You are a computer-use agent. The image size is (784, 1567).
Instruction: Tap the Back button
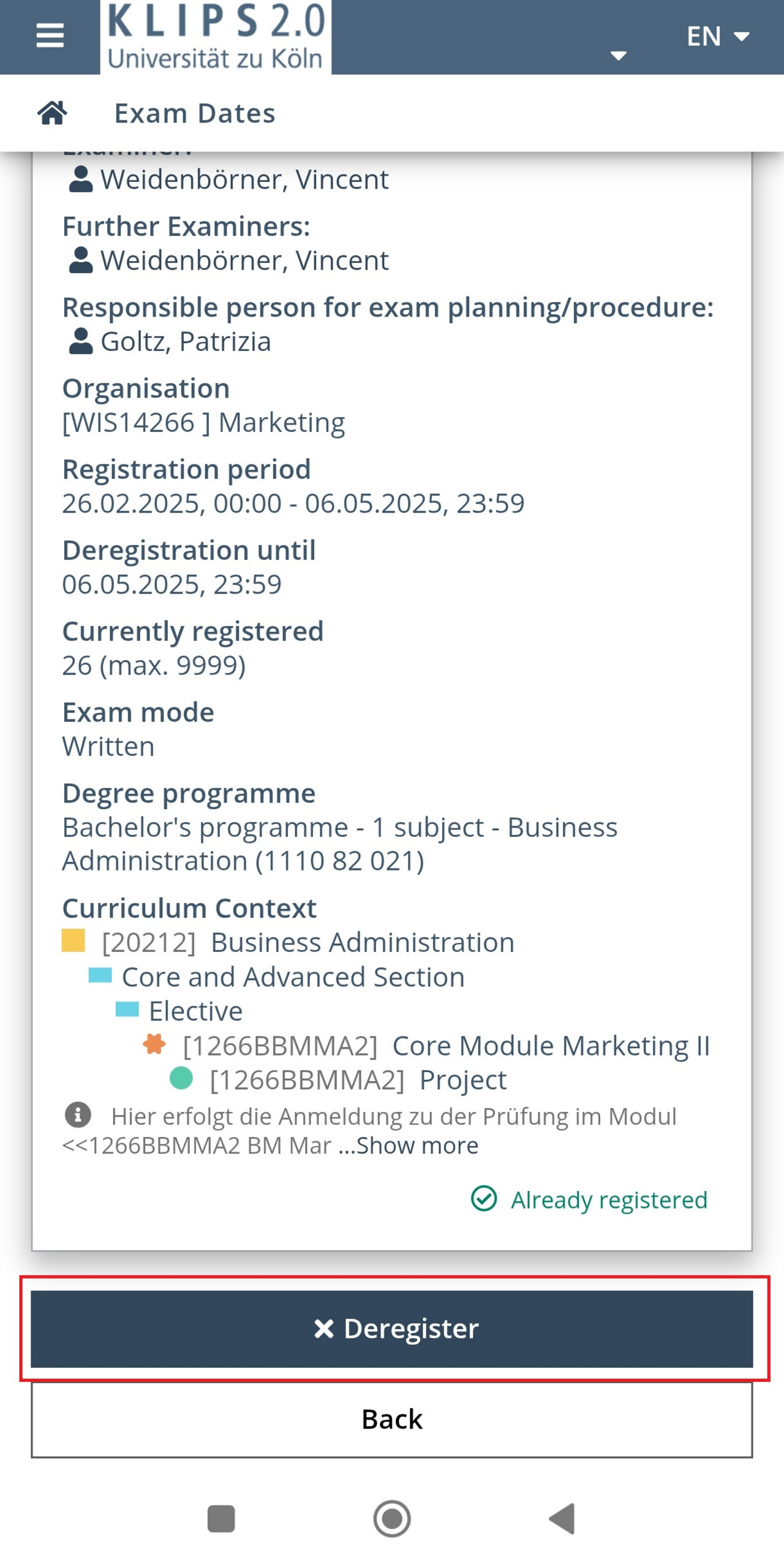(392, 1419)
